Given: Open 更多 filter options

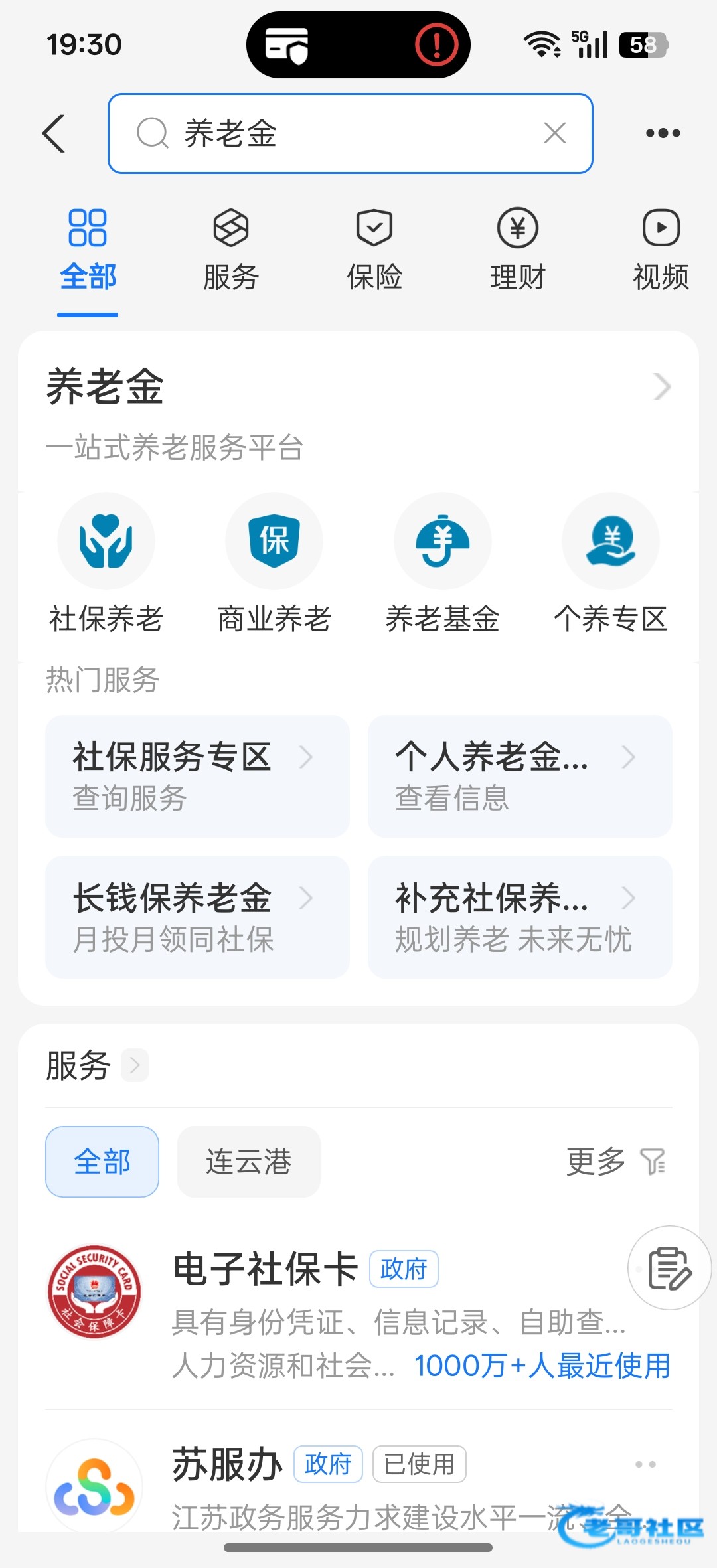Looking at the screenshot, I should click(x=615, y=1162).
